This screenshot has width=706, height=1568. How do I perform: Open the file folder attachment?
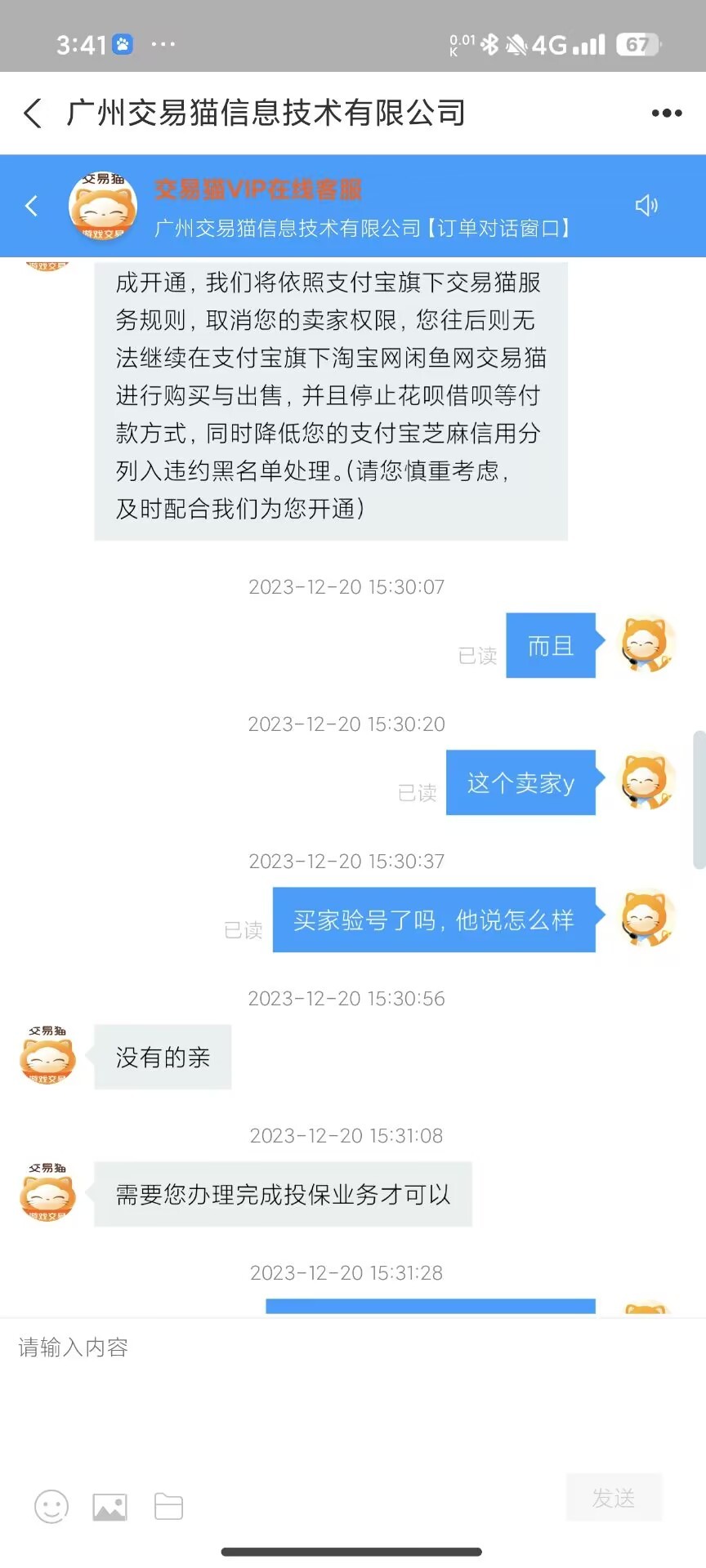pos(168,1507)
